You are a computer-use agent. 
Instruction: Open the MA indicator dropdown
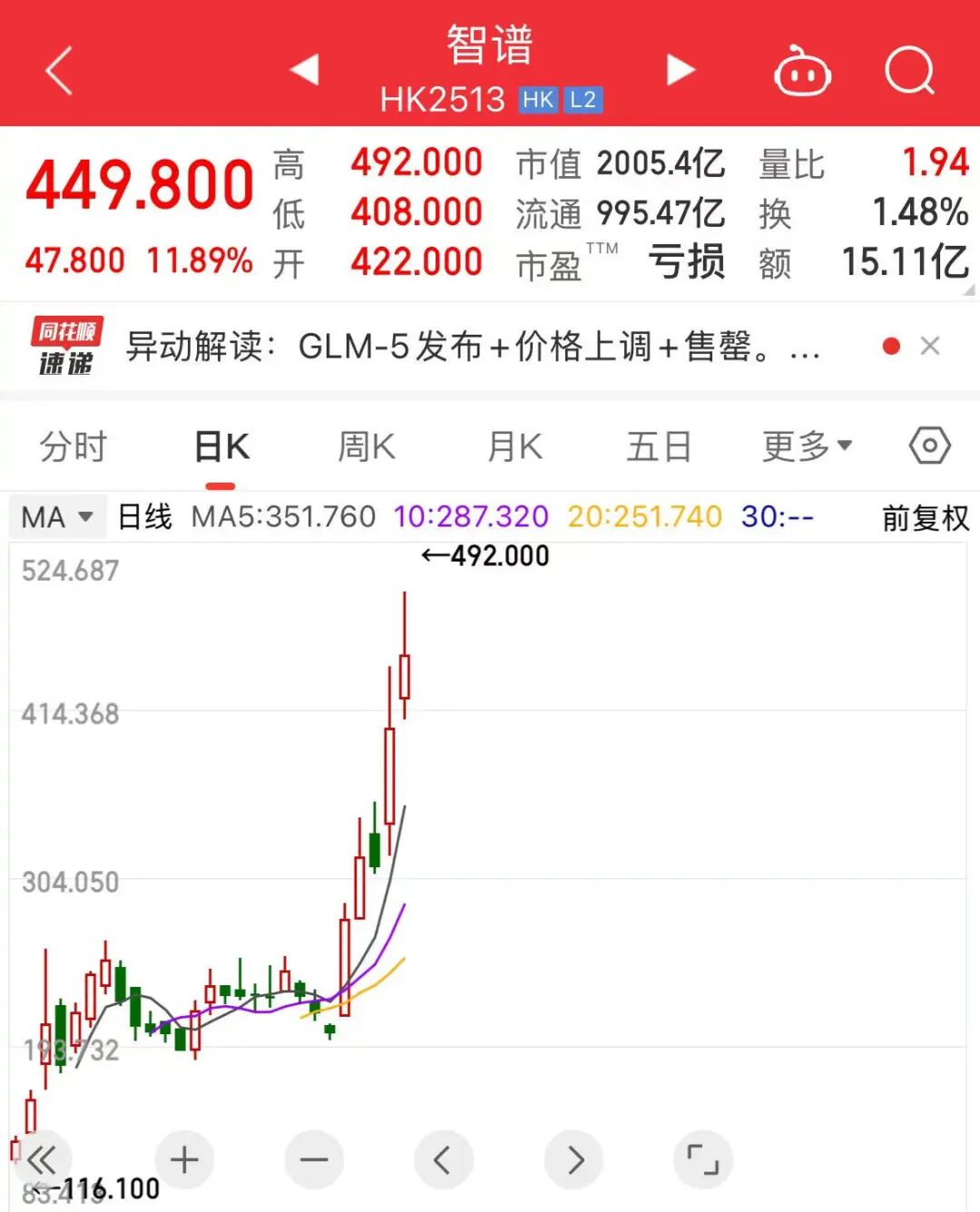[x=57, y=517]
